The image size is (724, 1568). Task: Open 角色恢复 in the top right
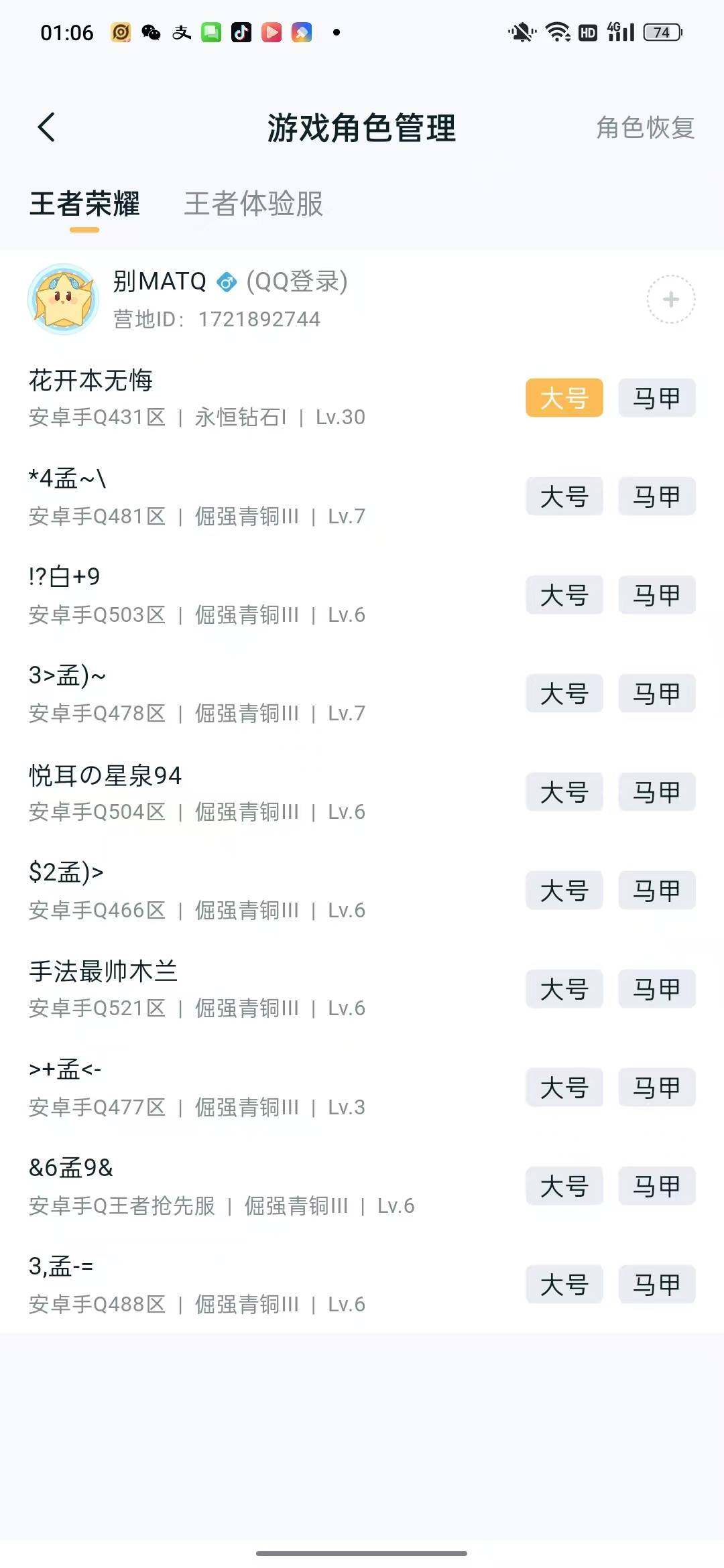point(644,129)
